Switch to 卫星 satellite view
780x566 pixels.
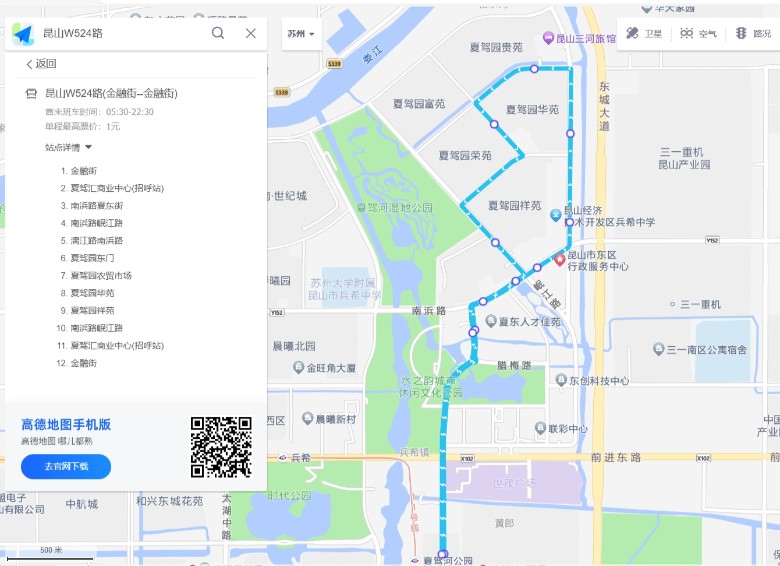[x=644, y=33]
